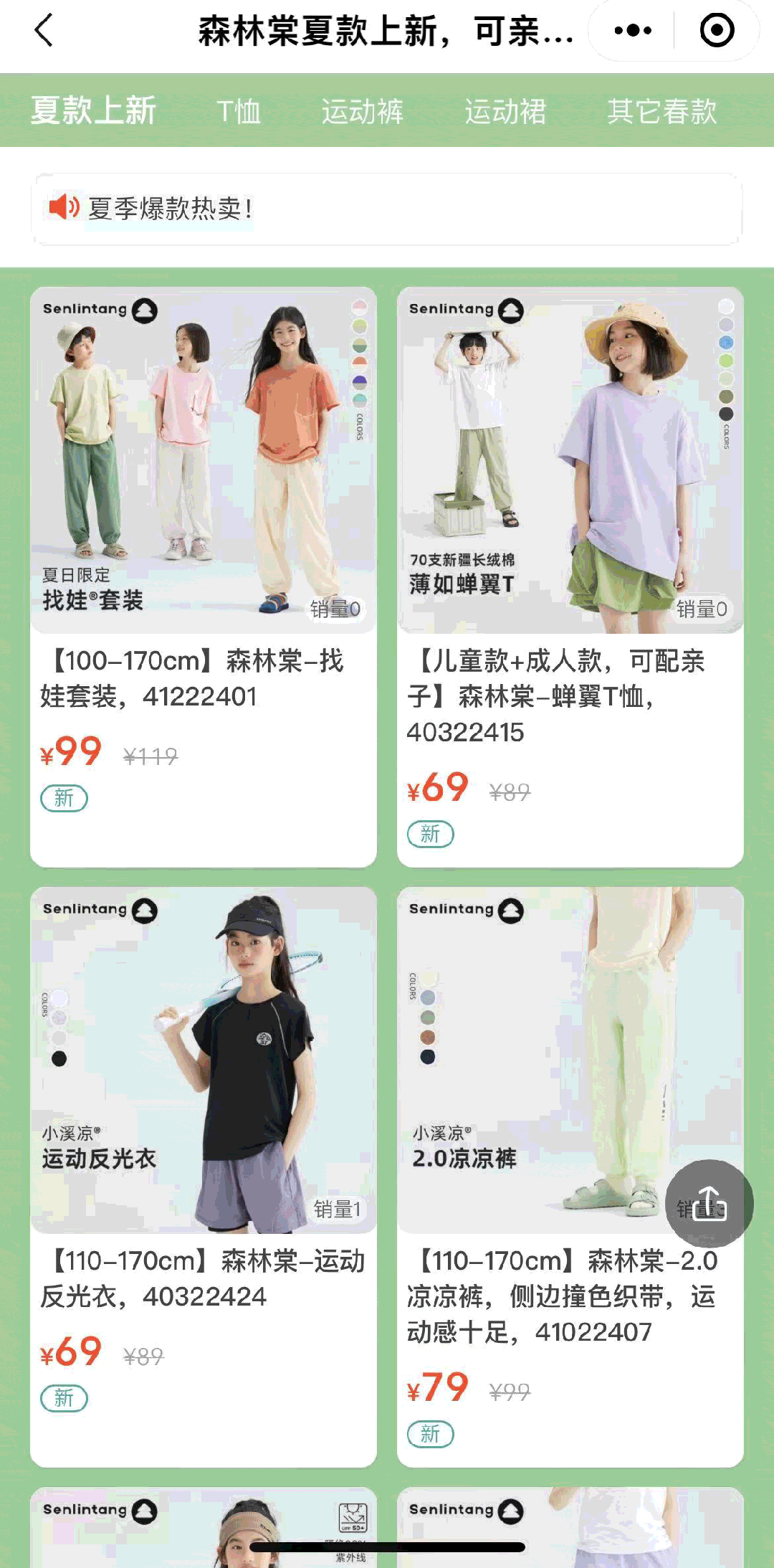This screenshot has height=1568, width=774.
Task: Switch to the 夏款上新 tab
Action: pos(93,111)
